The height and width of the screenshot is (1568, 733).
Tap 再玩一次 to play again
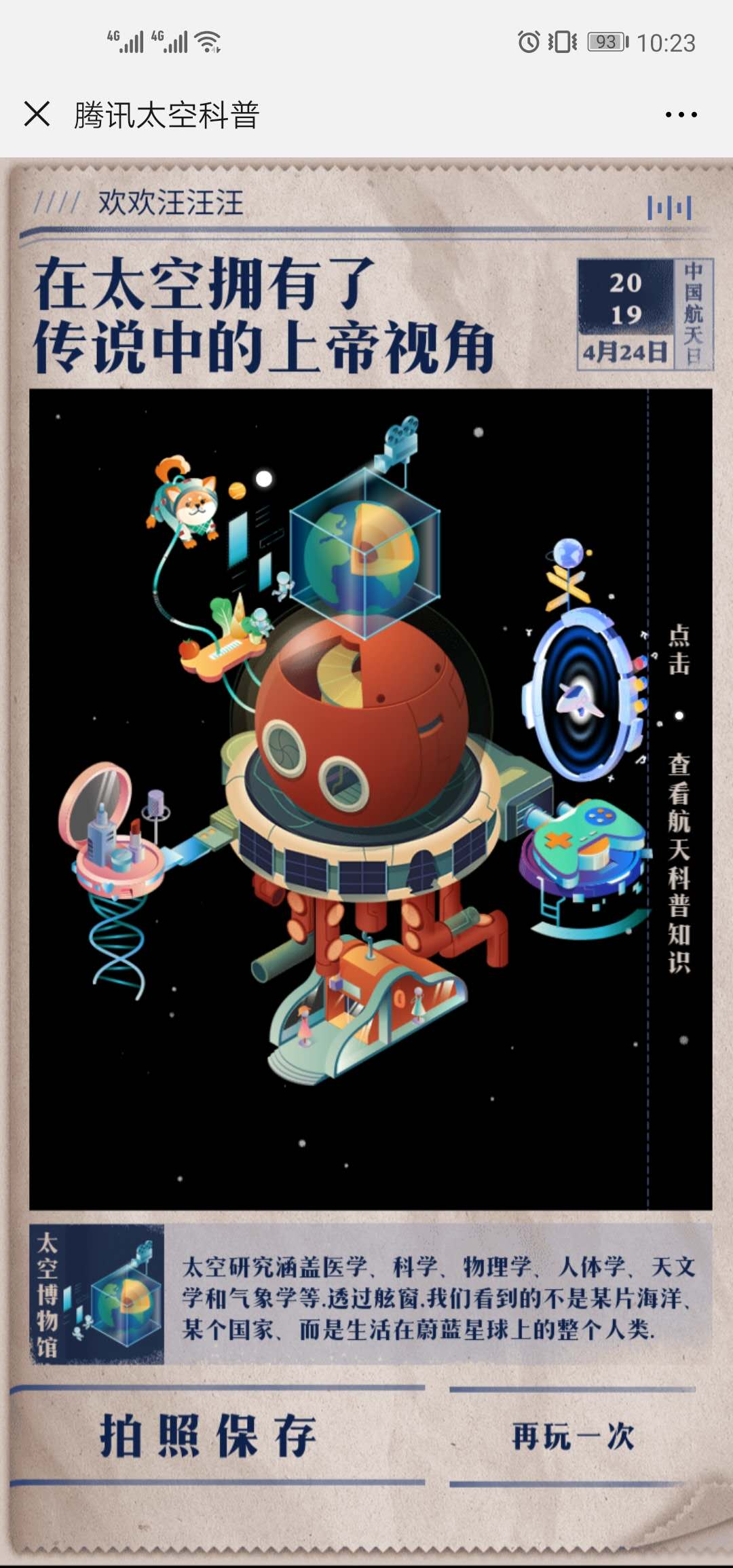(574, 1436)
